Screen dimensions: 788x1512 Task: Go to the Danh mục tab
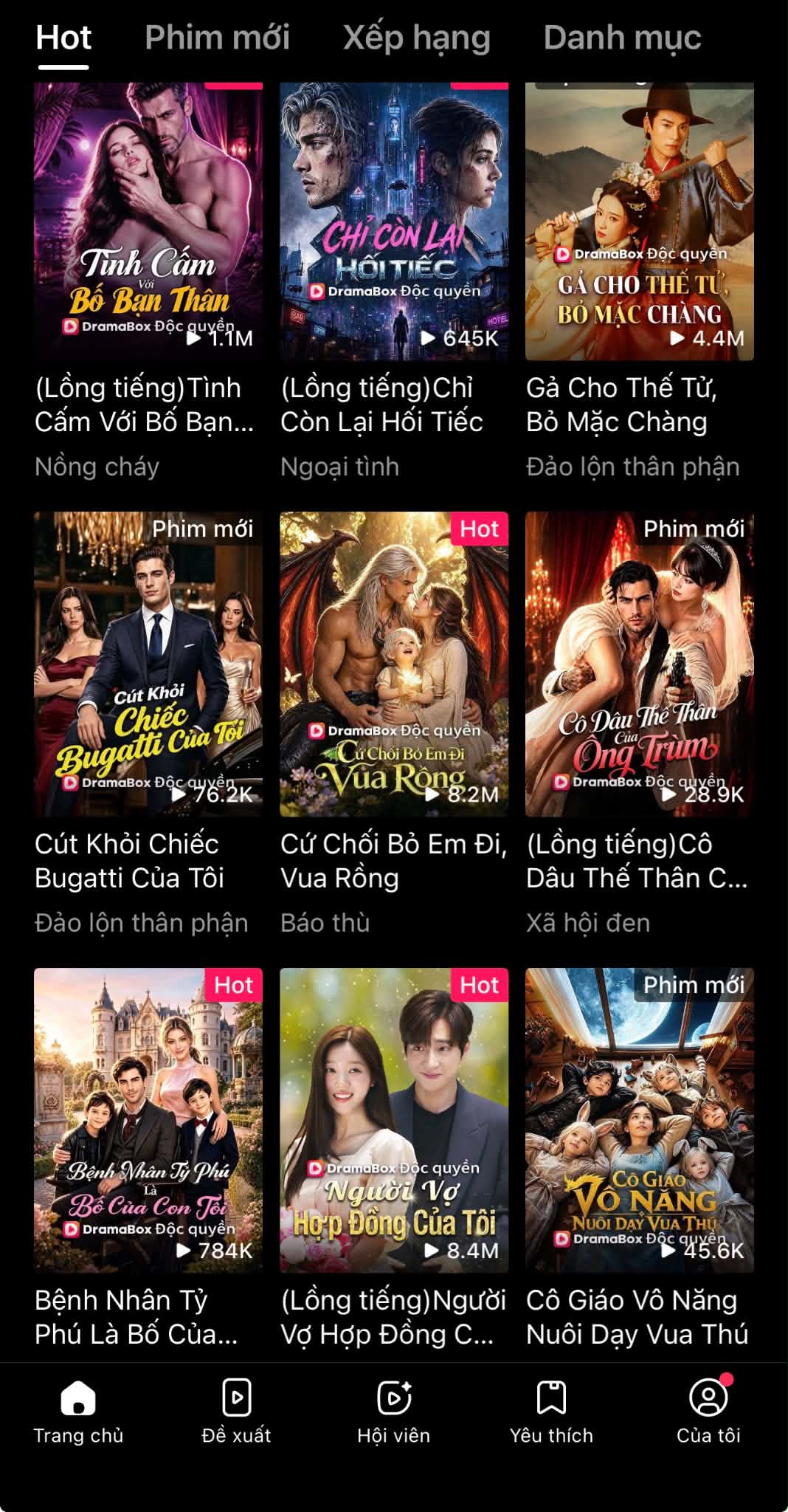point(622,38)
